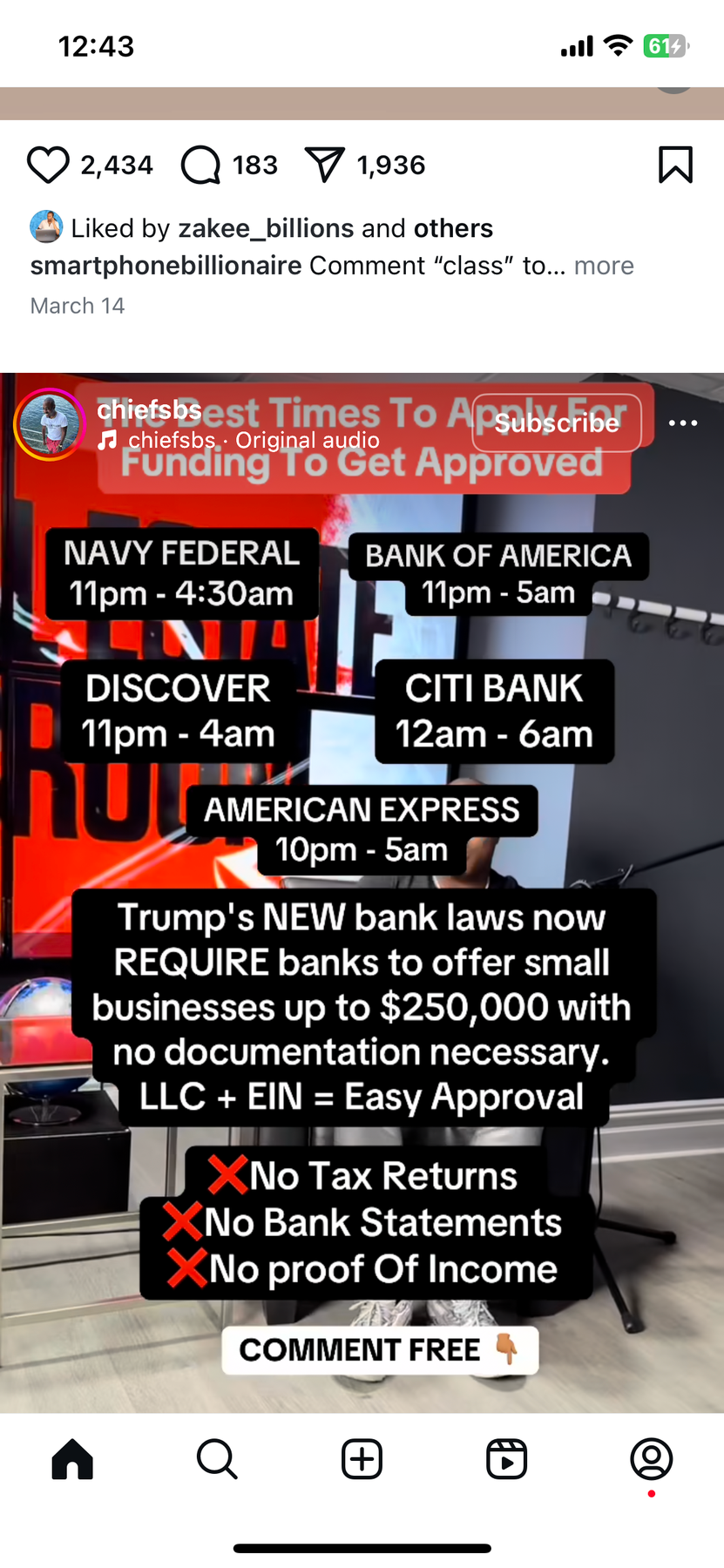The image size is (724, 1568).
Task: Expand the caption with more
Action: pos(604,266)
